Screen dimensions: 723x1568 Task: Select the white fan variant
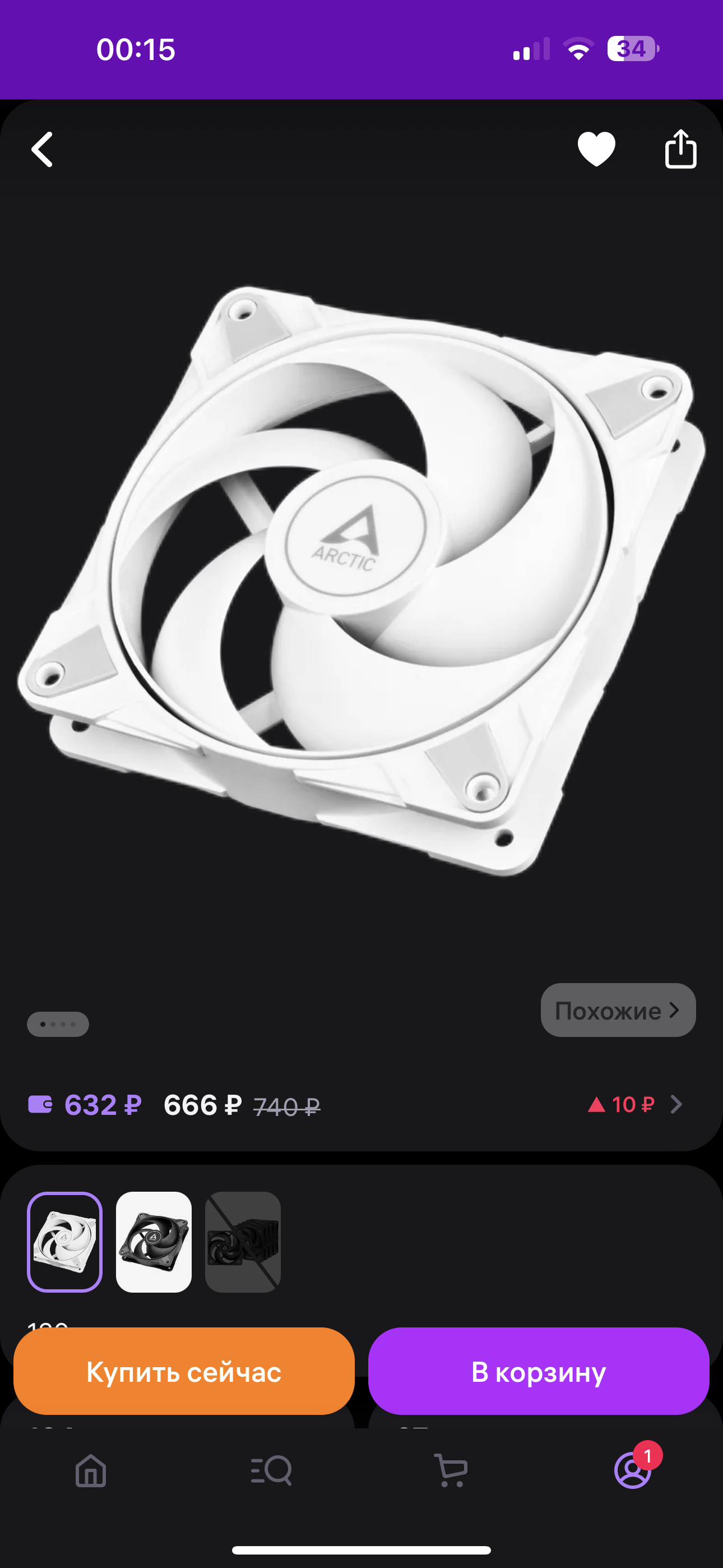(64, 1242)
